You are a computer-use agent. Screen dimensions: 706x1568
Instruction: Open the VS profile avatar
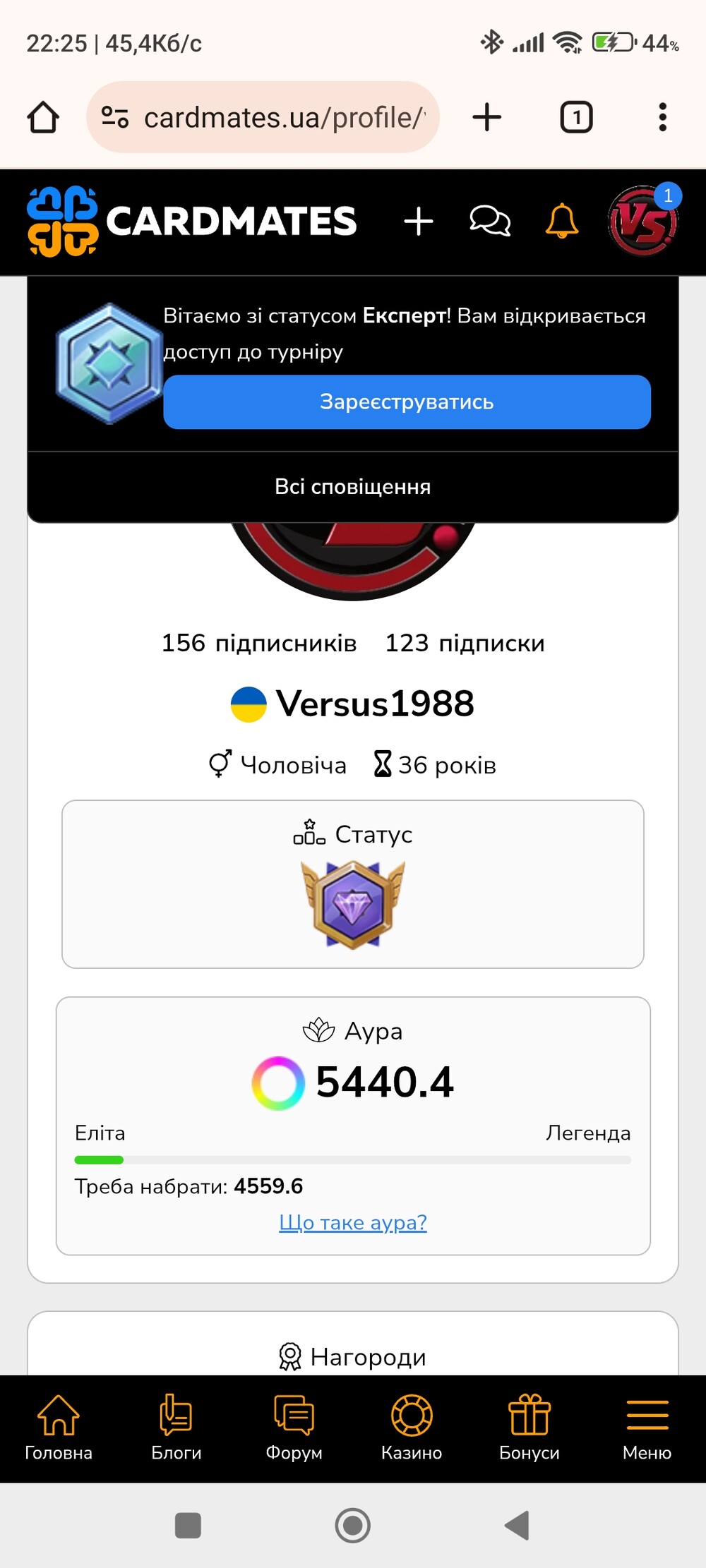[643, 222]
